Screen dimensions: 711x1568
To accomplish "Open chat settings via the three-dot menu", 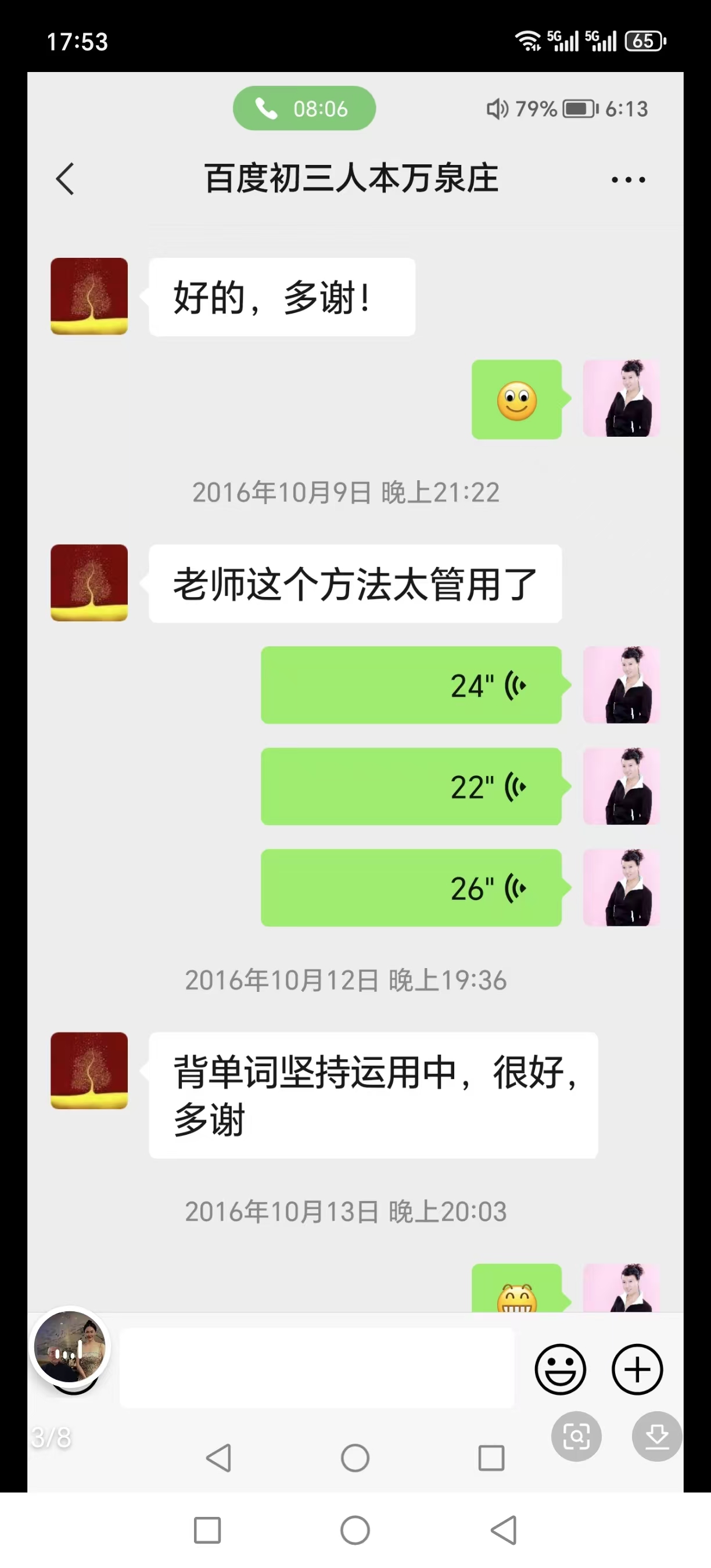I will pyautogui.click(x=627, y=178).
